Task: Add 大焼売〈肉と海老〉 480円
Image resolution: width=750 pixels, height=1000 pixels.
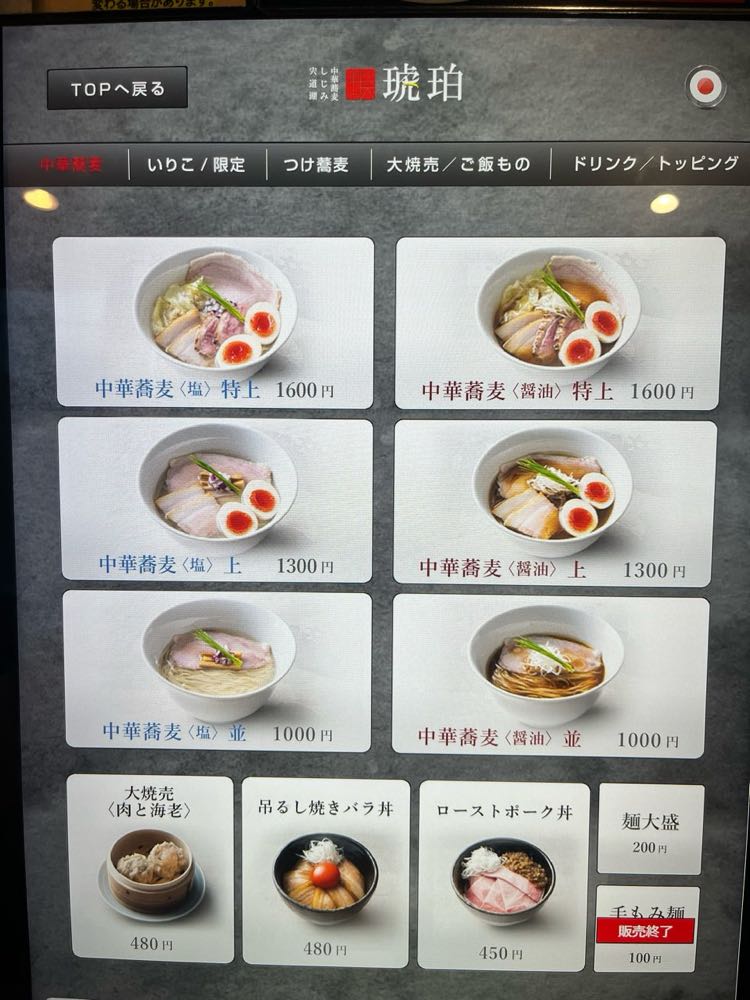Action: pyautogui.click(x=151, y=867)
